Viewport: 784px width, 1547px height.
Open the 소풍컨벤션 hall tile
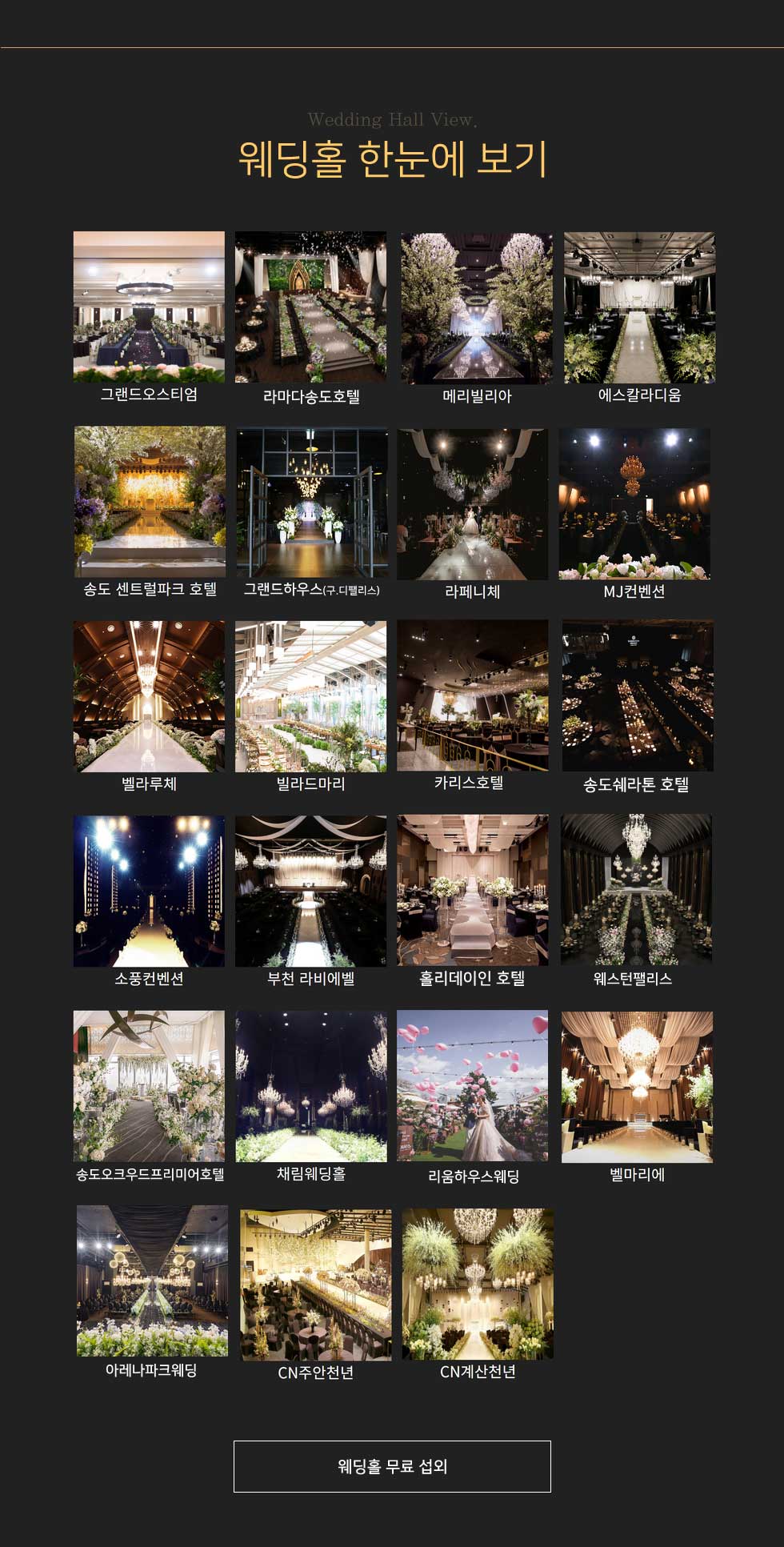(x=149, y=891)
